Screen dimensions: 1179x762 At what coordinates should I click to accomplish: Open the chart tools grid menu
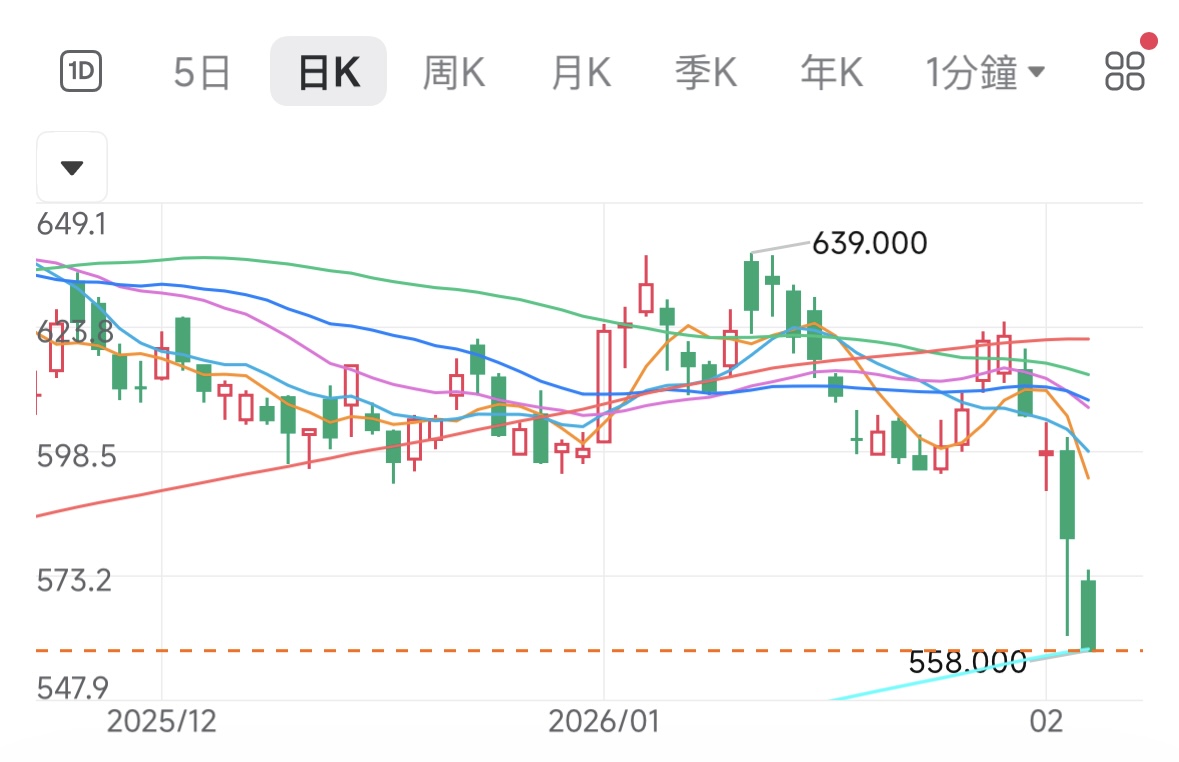pyautogui.click(x=1124, y=71)
